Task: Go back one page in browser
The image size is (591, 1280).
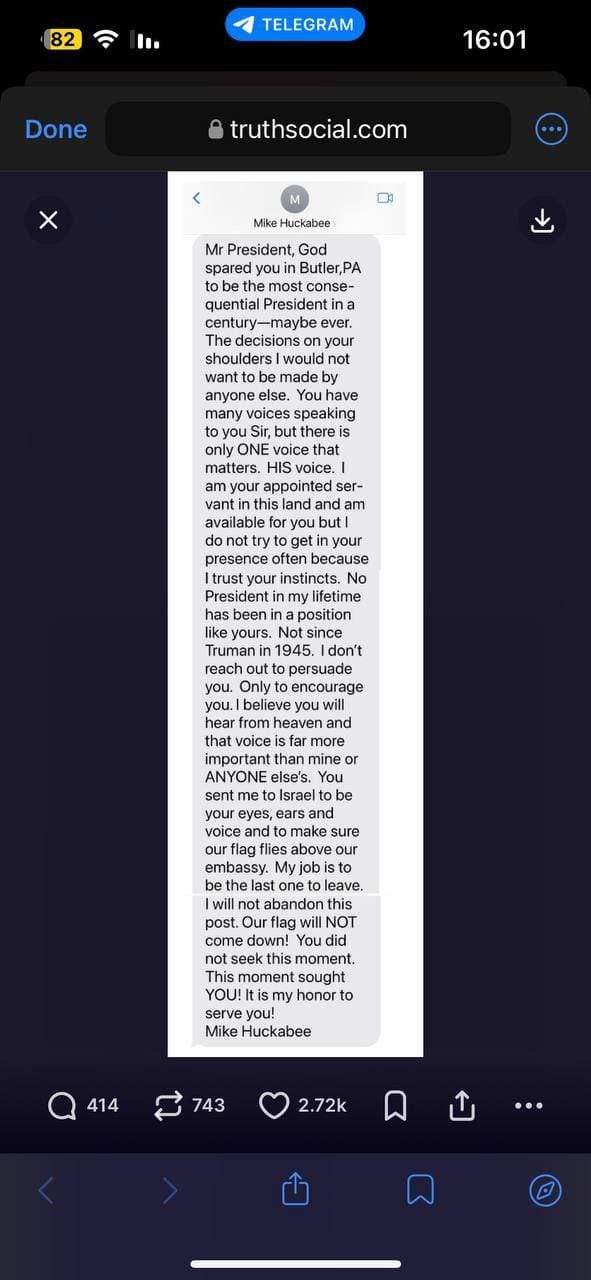Action: [45, 1190]
